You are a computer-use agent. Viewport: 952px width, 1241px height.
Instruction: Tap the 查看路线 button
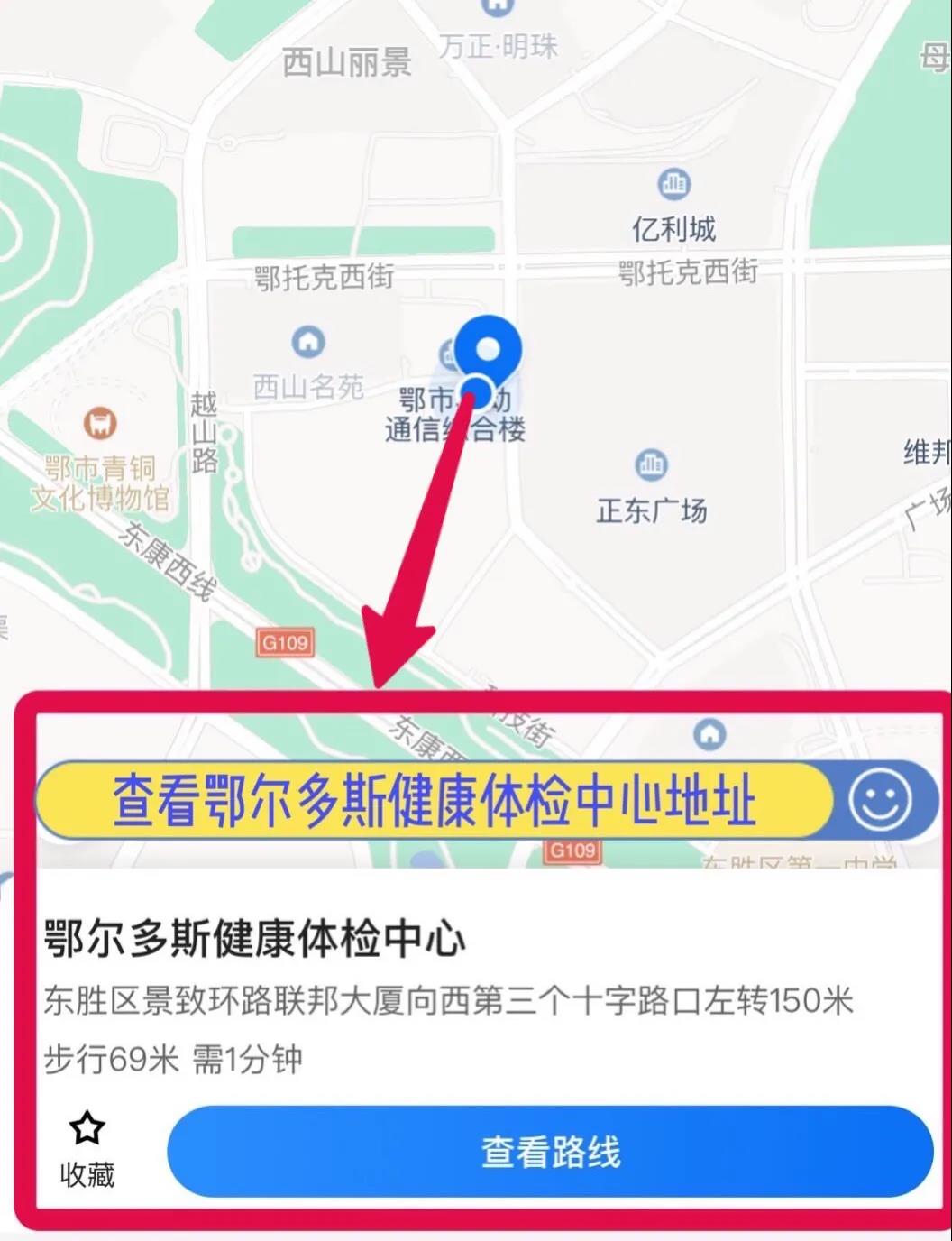pyautogui.click(x=550, y=1152)
